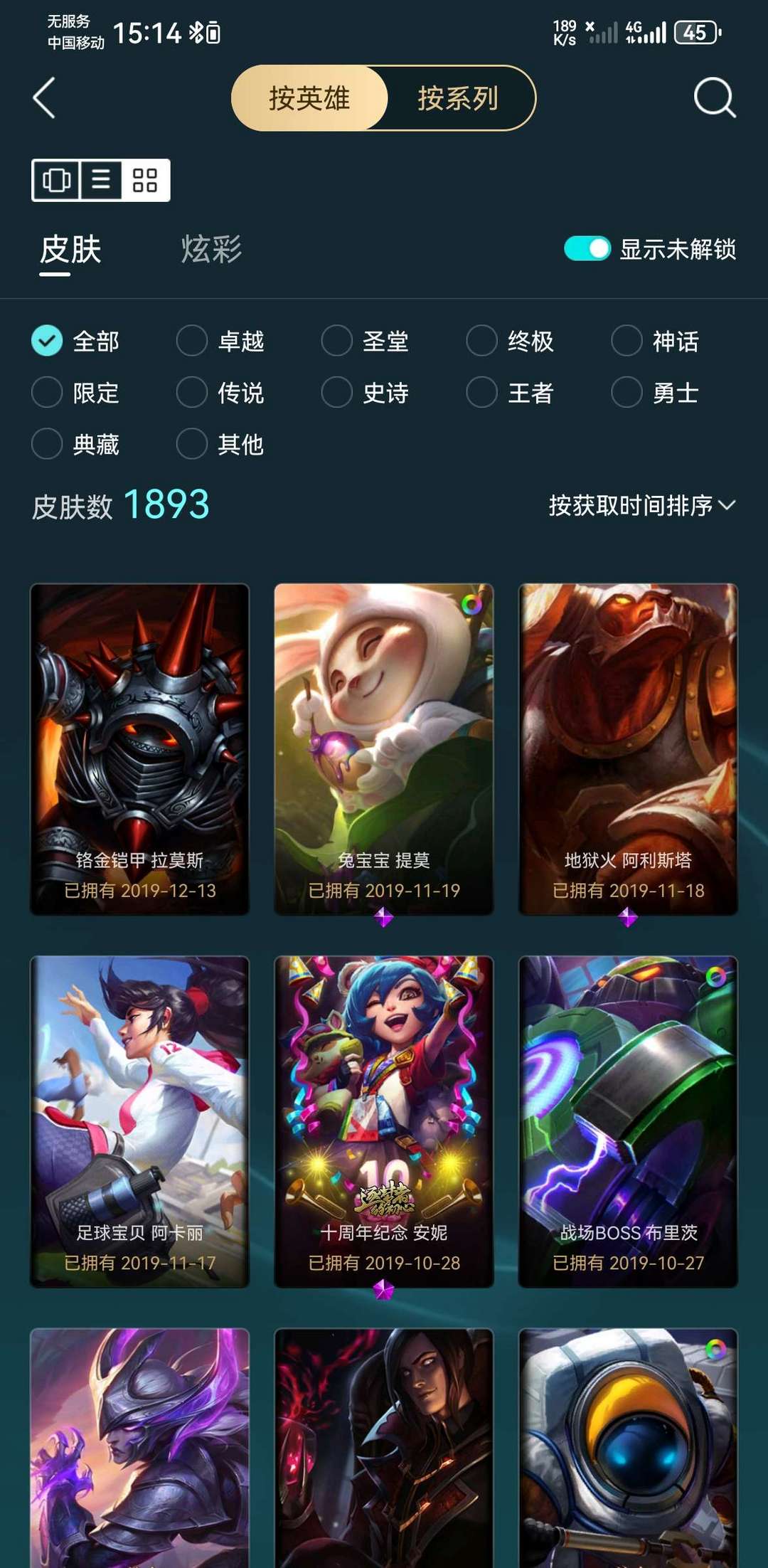
Task: Filter skins by 终极
Action: (x=511, y=341)
